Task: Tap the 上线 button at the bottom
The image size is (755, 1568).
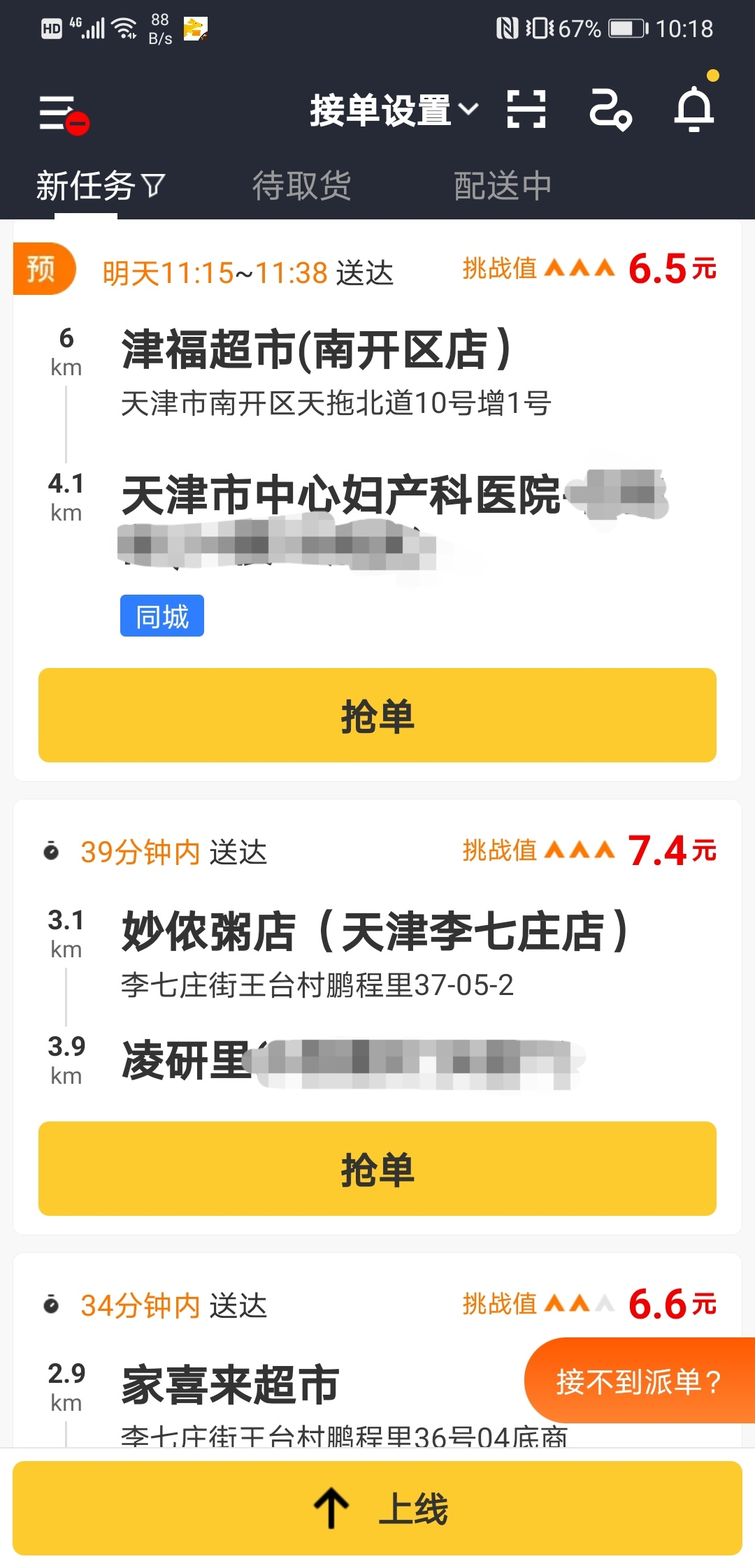Action: click(x=377, y=1509)
